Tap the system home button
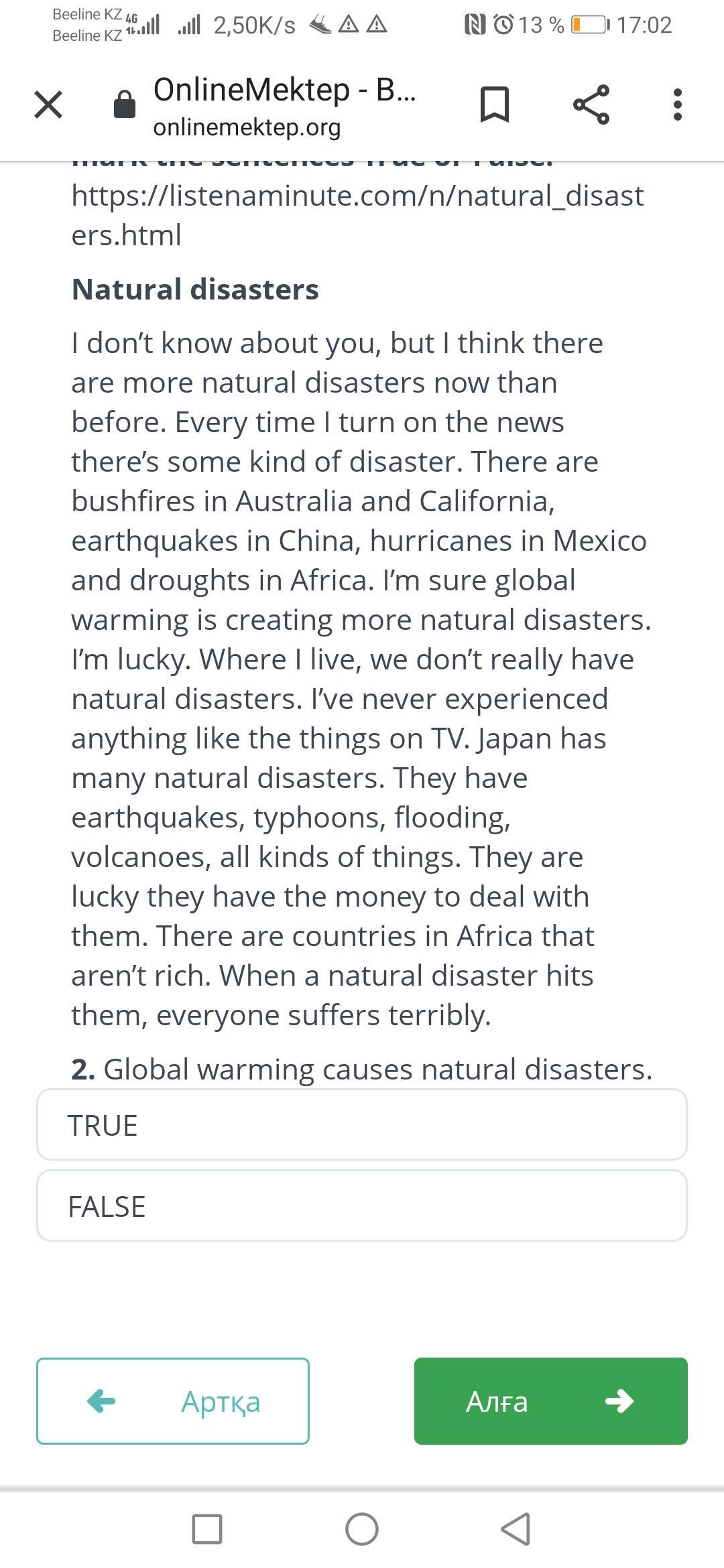The height and width of the screenshot is (1568, 724). 362,1529
